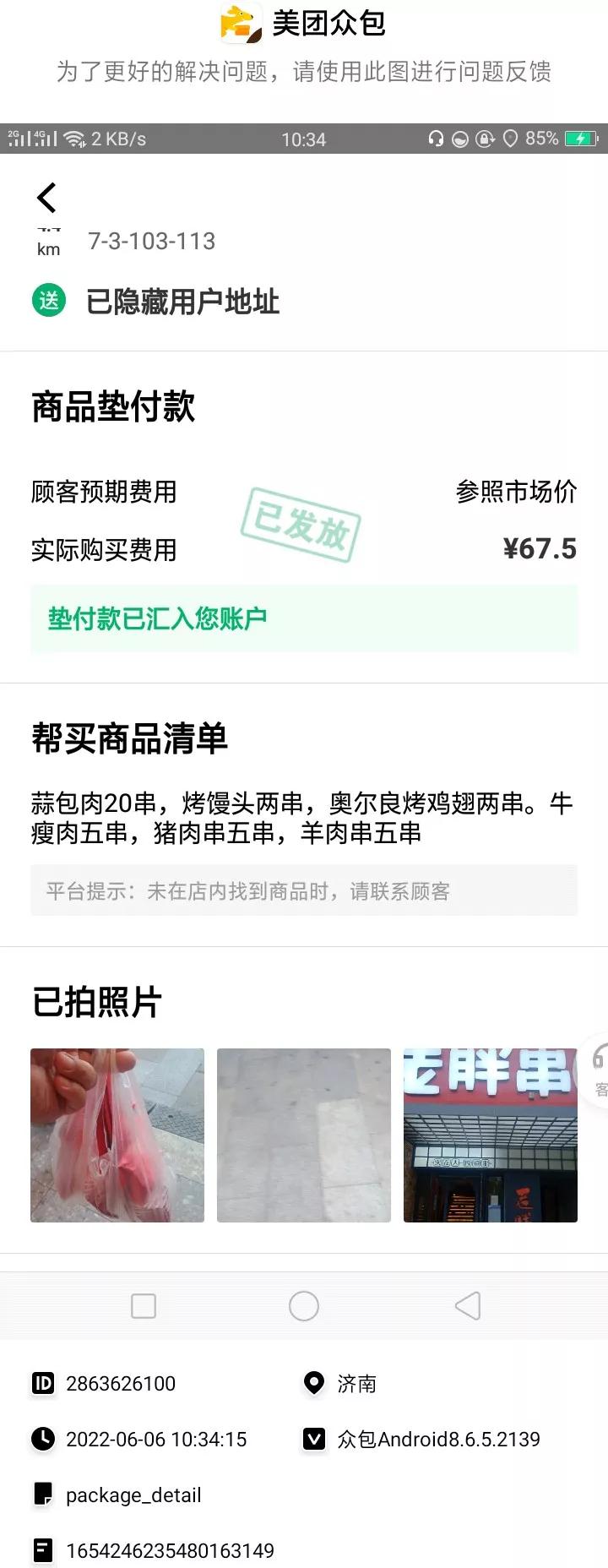The image size is (608, 1568).
Task: Tap the screen rotation lock icon in the status bar
Action: pos(484,139)
